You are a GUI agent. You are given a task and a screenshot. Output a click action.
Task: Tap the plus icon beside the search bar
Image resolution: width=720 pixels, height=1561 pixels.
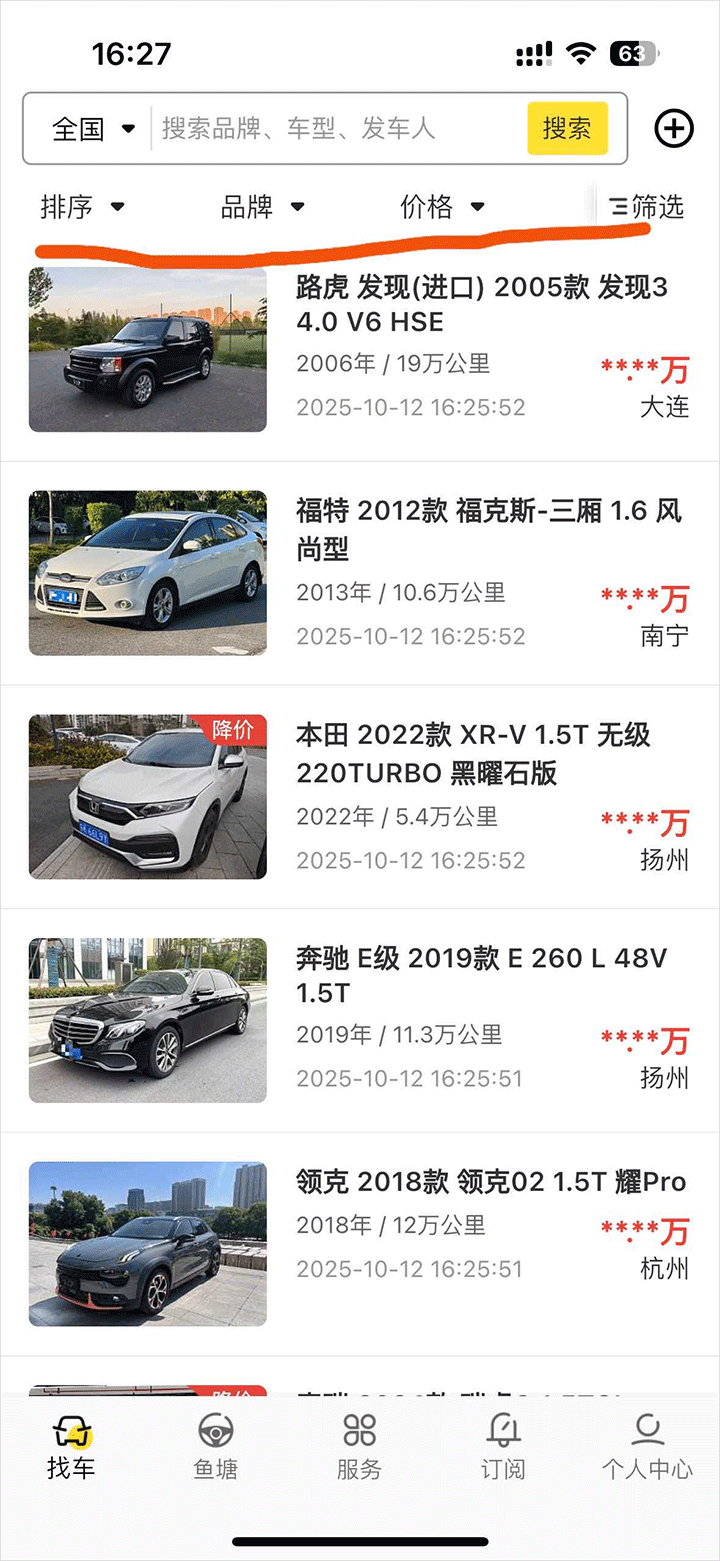pyautogui.click(x=674, y=128)
